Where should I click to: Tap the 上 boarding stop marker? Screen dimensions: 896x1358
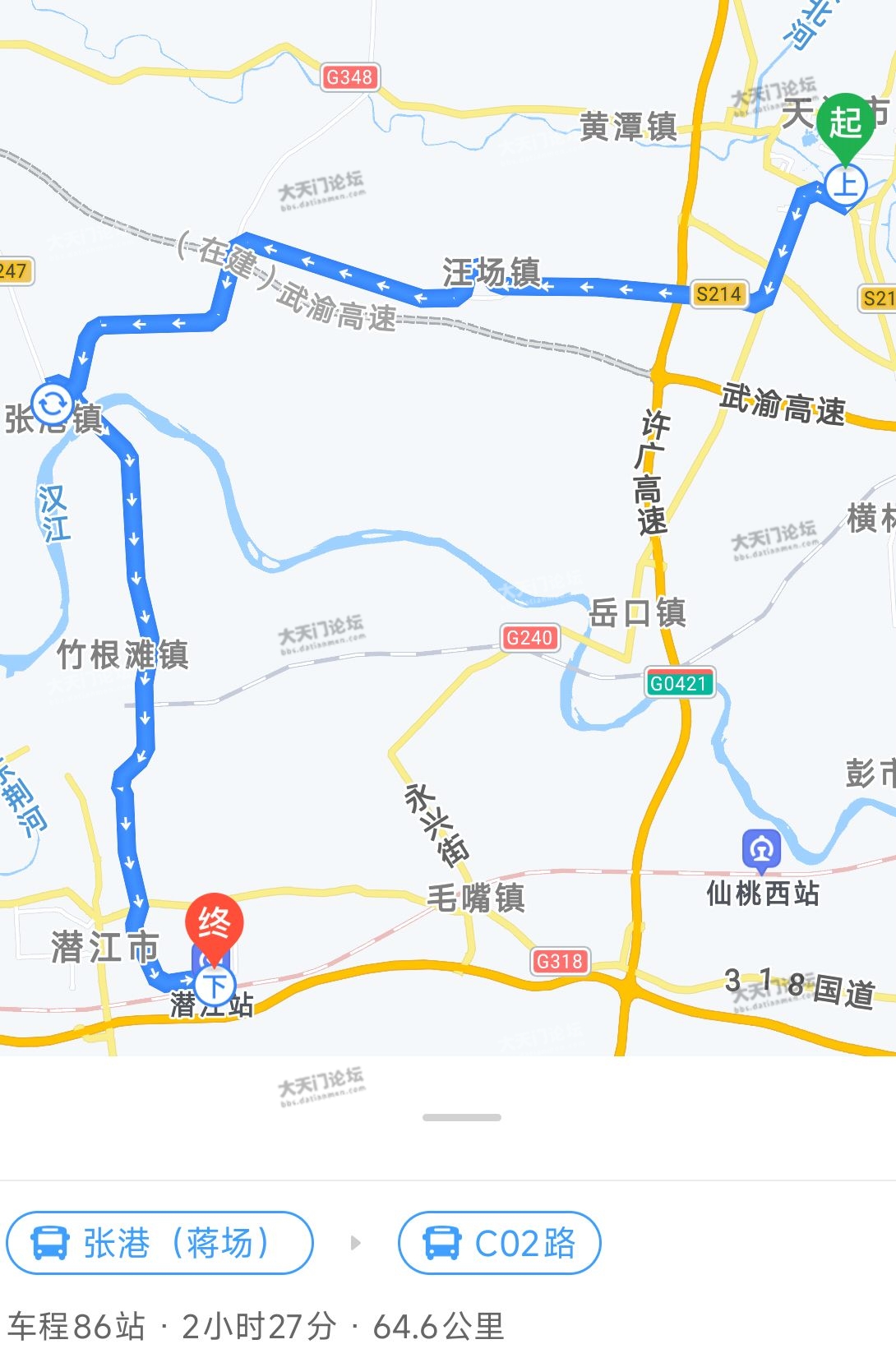click(x=845, y=184)
